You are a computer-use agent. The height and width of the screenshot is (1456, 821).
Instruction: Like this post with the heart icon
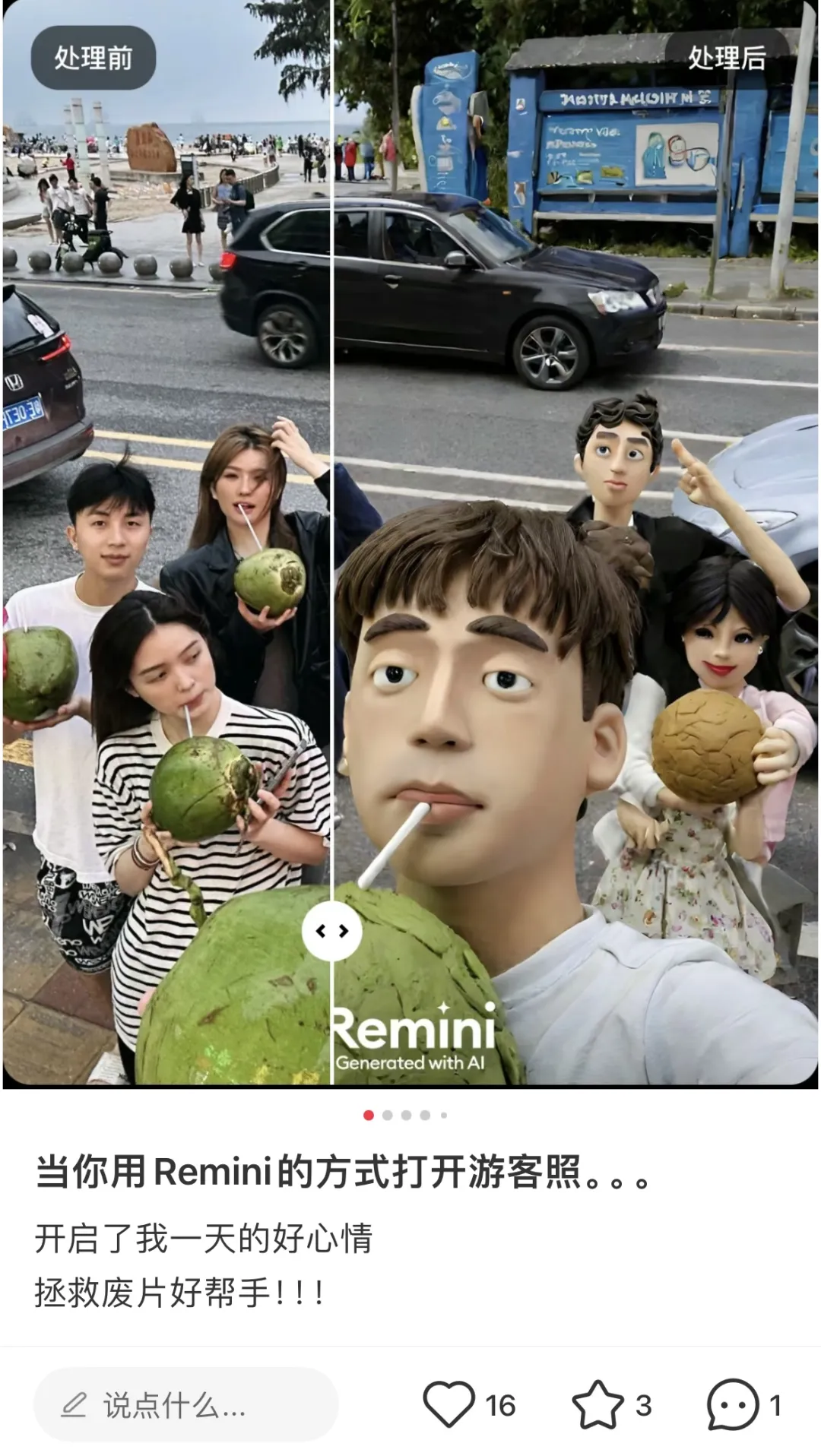[449, 1404]
